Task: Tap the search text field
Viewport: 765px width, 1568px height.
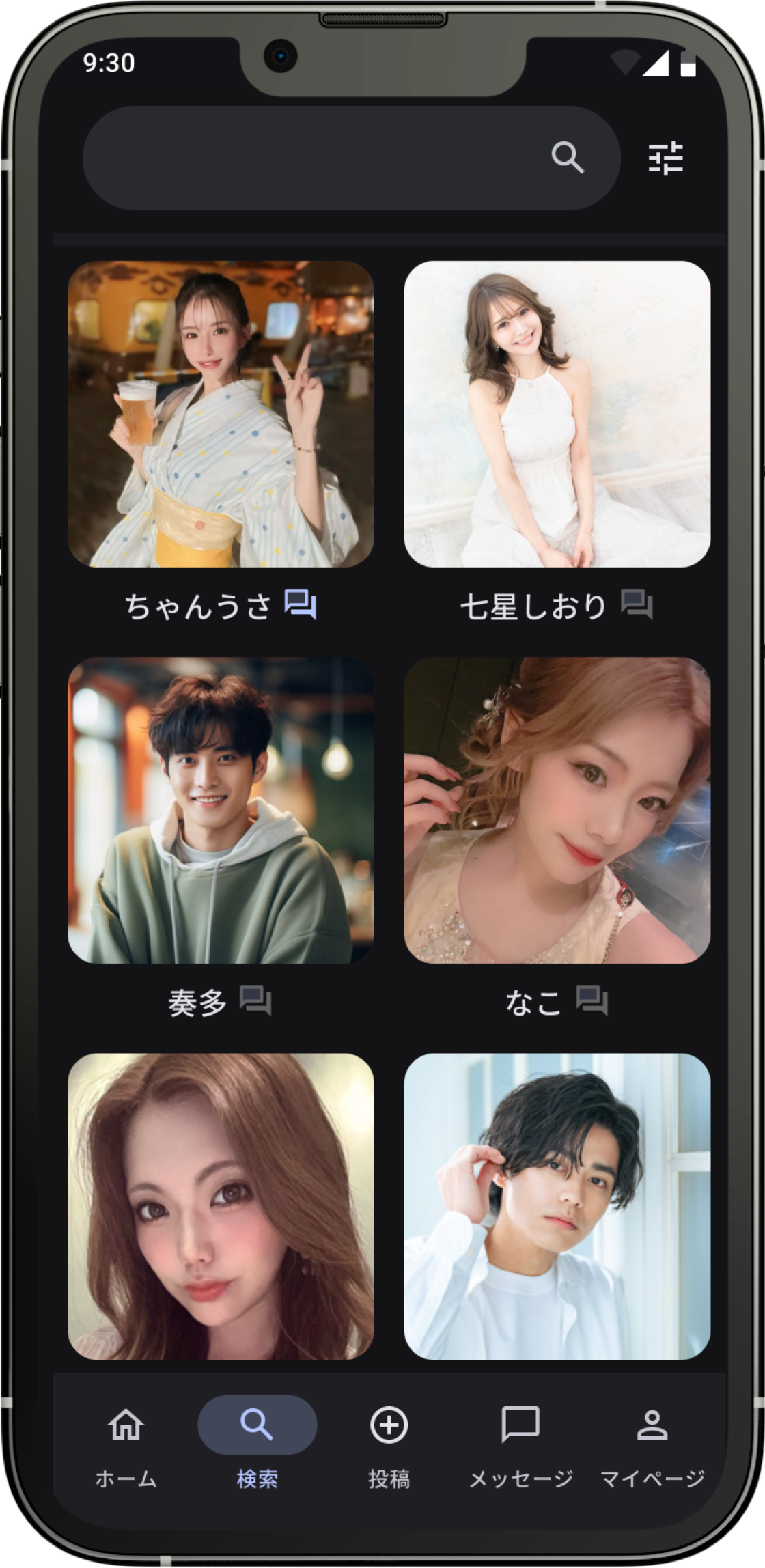Action: [307, 158]
